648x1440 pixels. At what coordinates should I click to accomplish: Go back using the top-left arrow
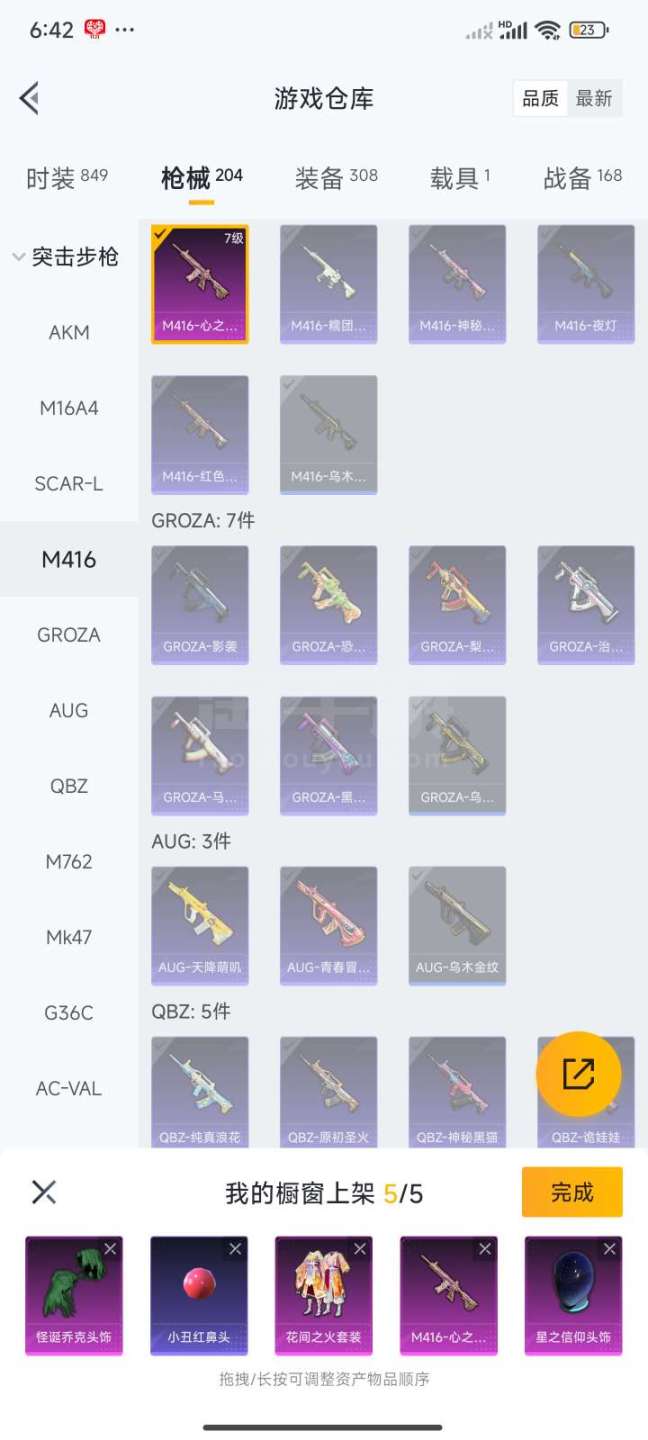click(x=29, y=98)
